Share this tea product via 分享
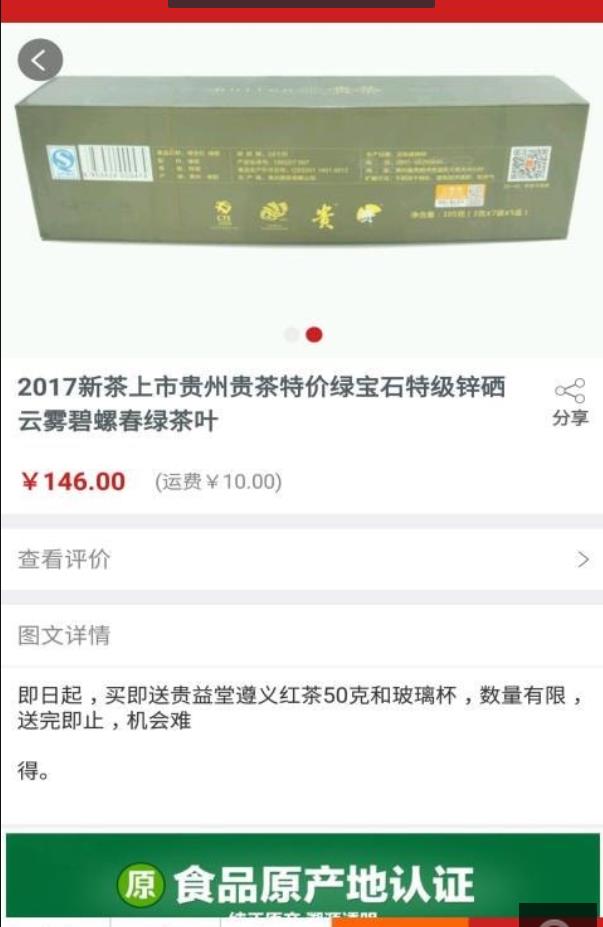 pos(570,402)
